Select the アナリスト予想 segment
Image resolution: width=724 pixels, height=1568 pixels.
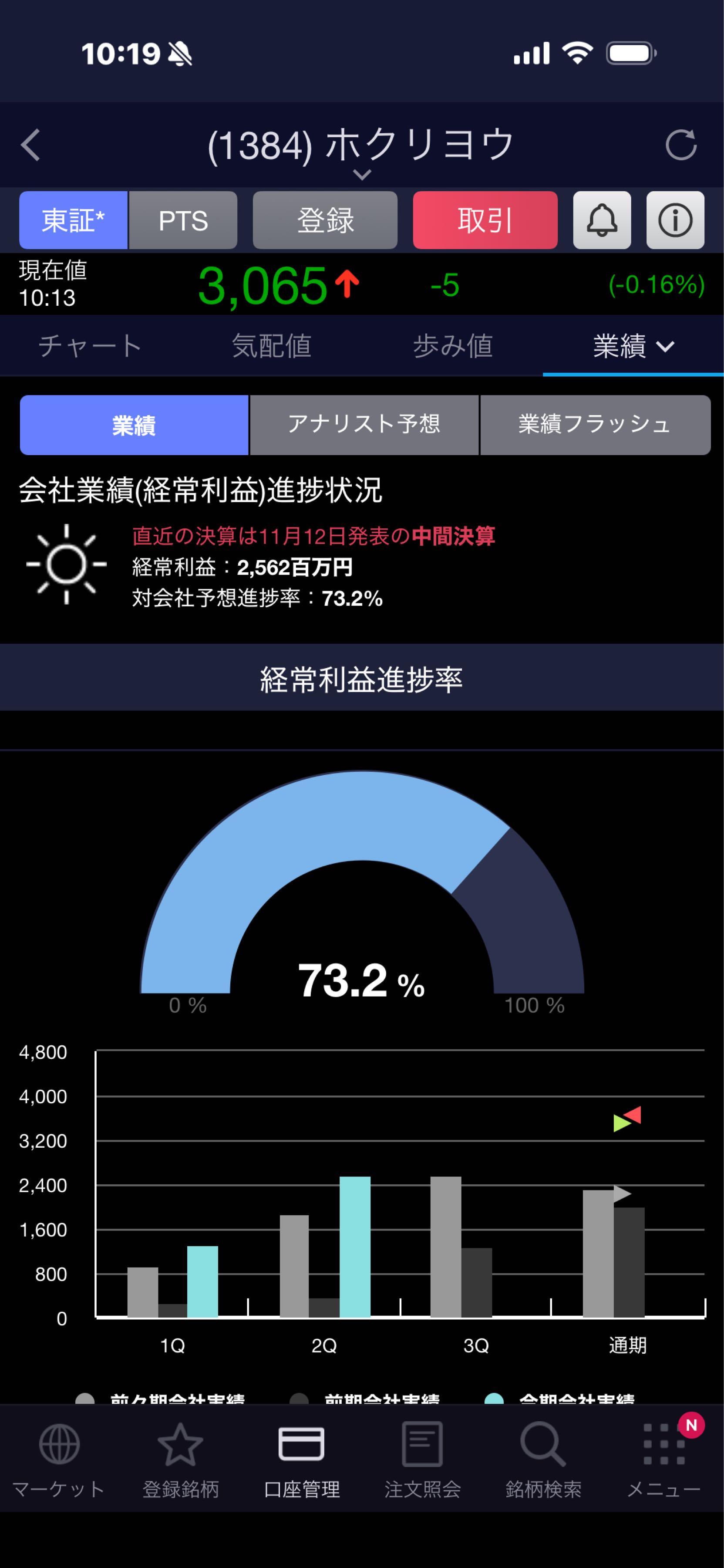364,424
